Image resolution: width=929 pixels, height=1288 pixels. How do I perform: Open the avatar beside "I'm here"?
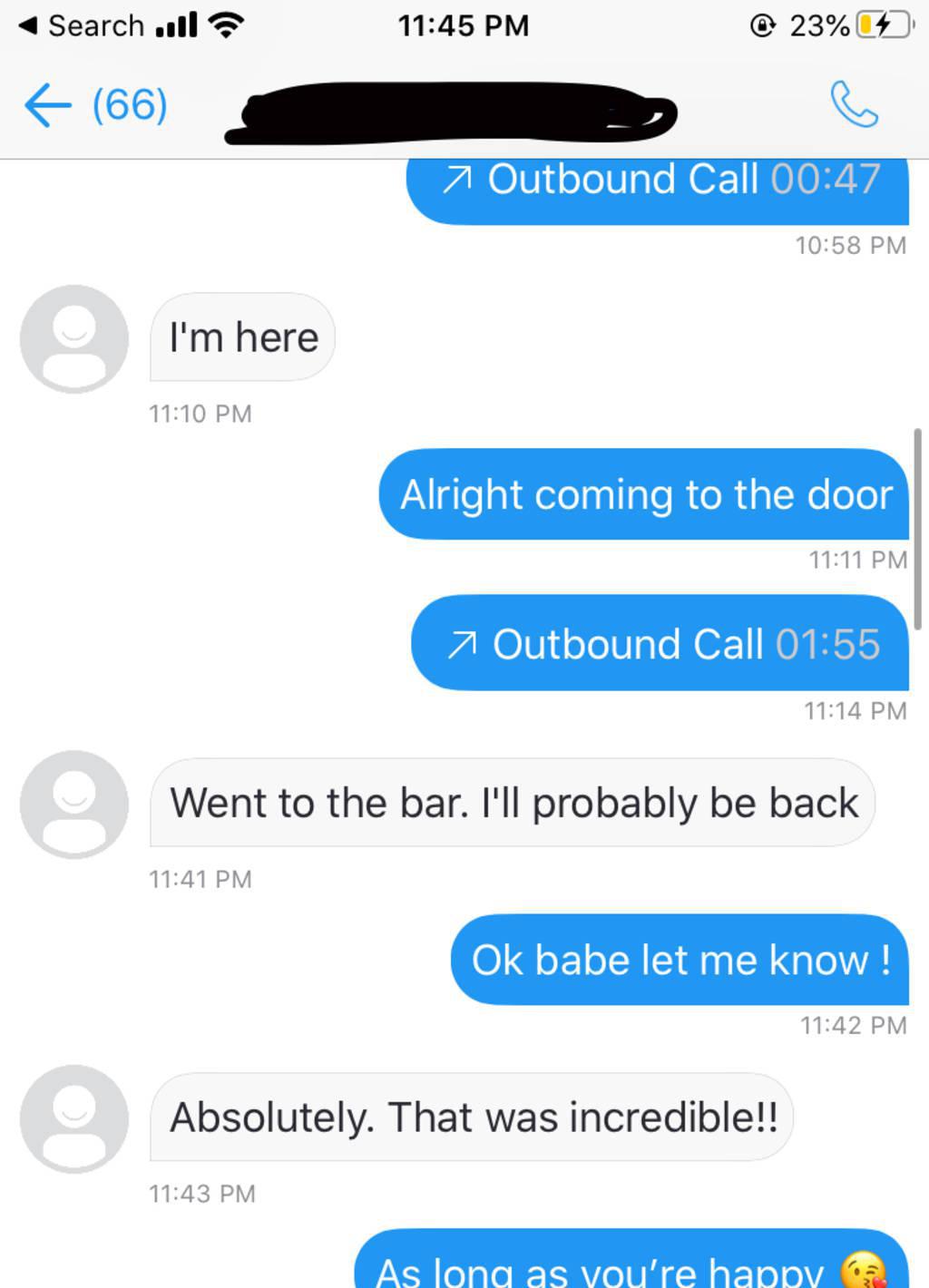(x=74, y=338)
